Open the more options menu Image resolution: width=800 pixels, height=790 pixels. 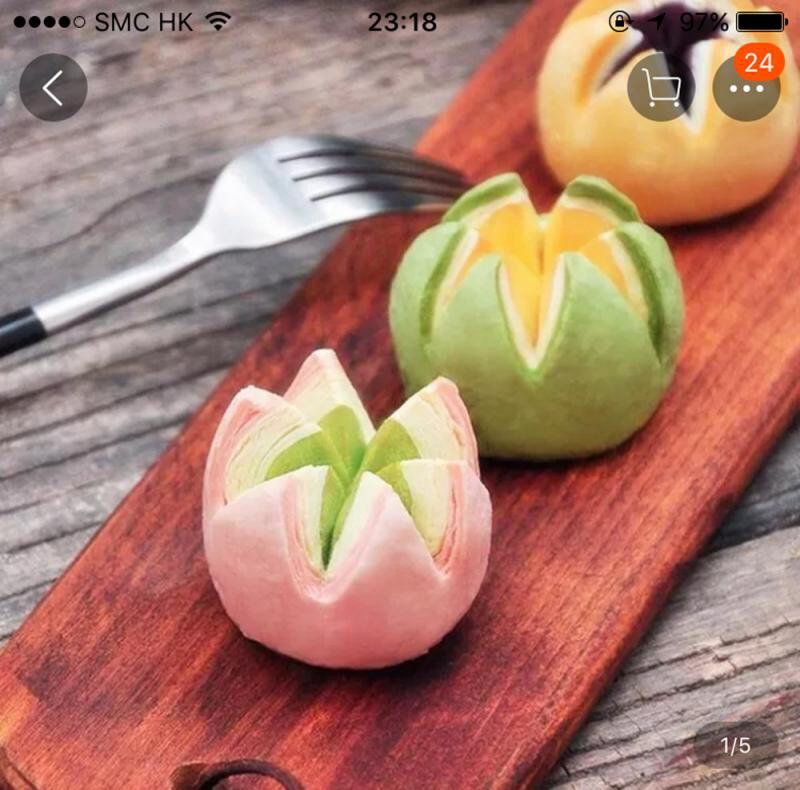tap(746, 88)
